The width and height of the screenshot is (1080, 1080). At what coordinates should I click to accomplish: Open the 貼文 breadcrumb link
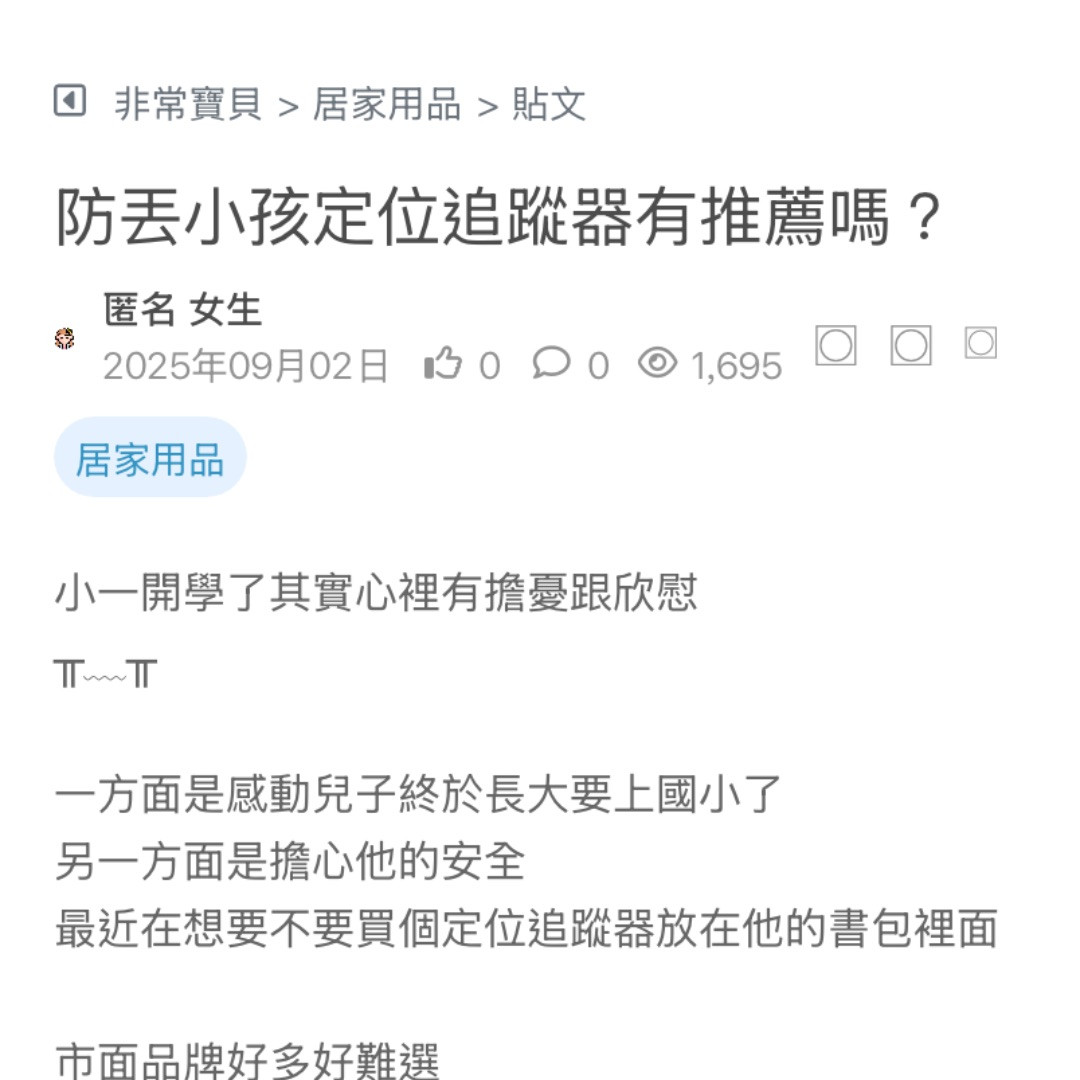[548, 104]
